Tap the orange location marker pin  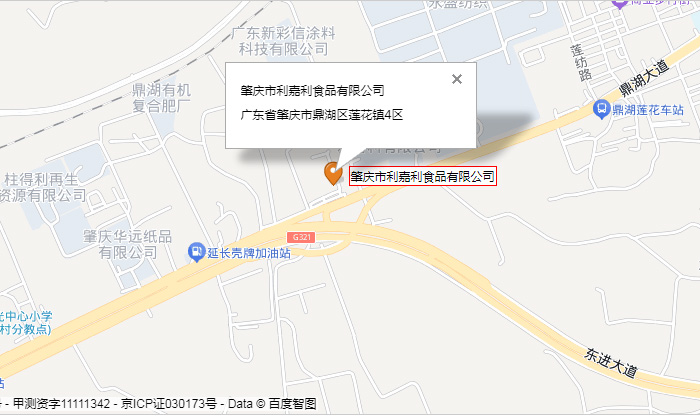click(x=334, y=173)
